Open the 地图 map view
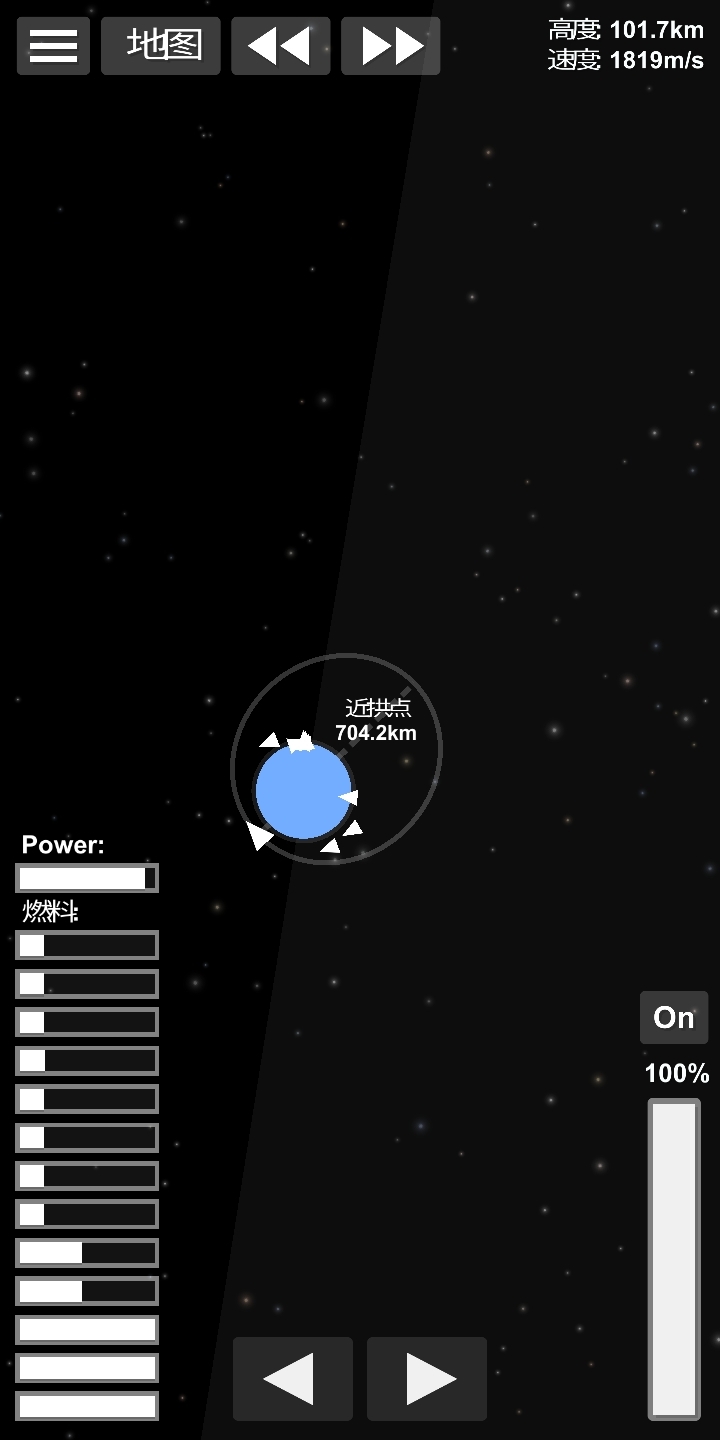This screenshot has height=1440, width=720. [161, 46]
